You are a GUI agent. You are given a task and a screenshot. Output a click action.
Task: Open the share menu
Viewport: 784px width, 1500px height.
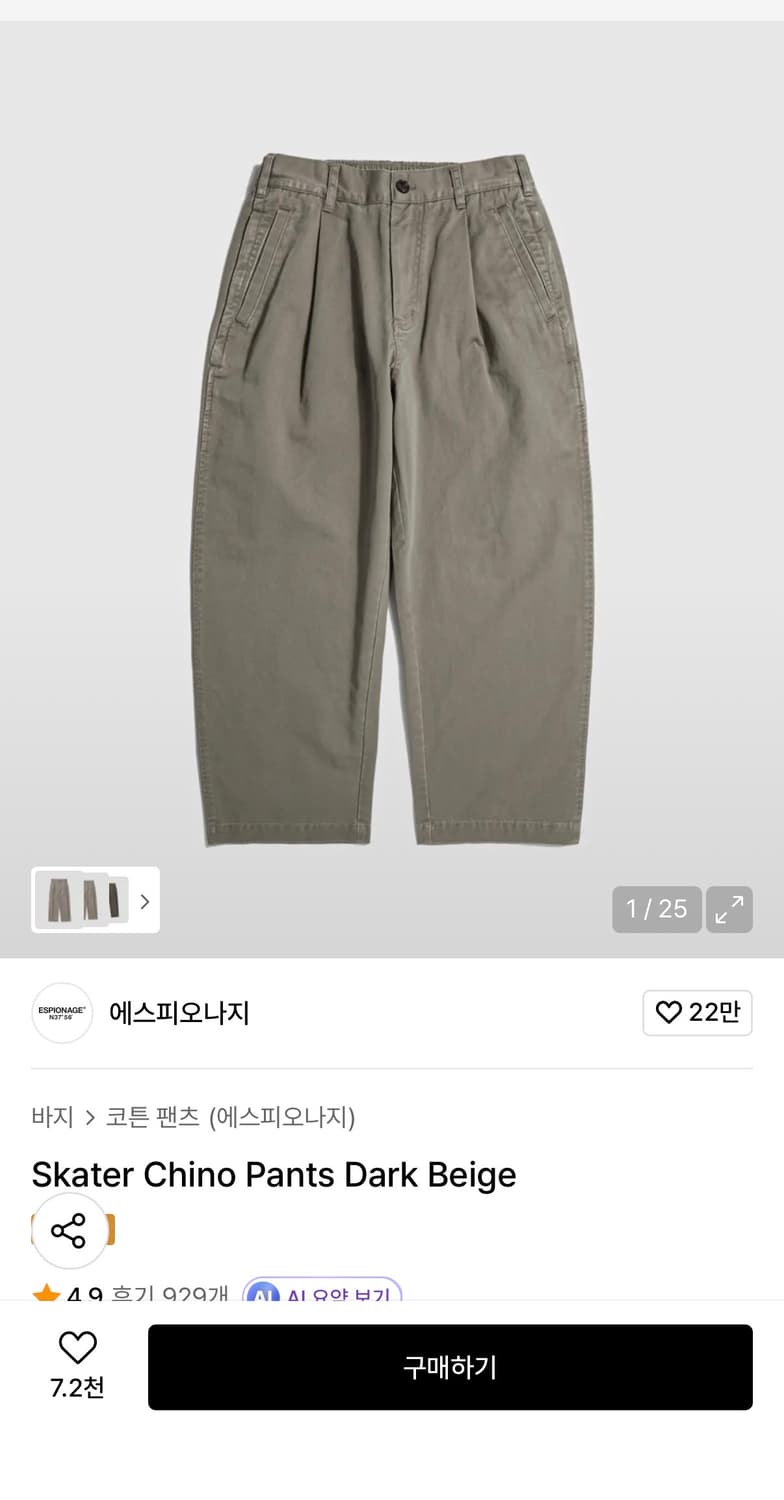[69, 1230]
